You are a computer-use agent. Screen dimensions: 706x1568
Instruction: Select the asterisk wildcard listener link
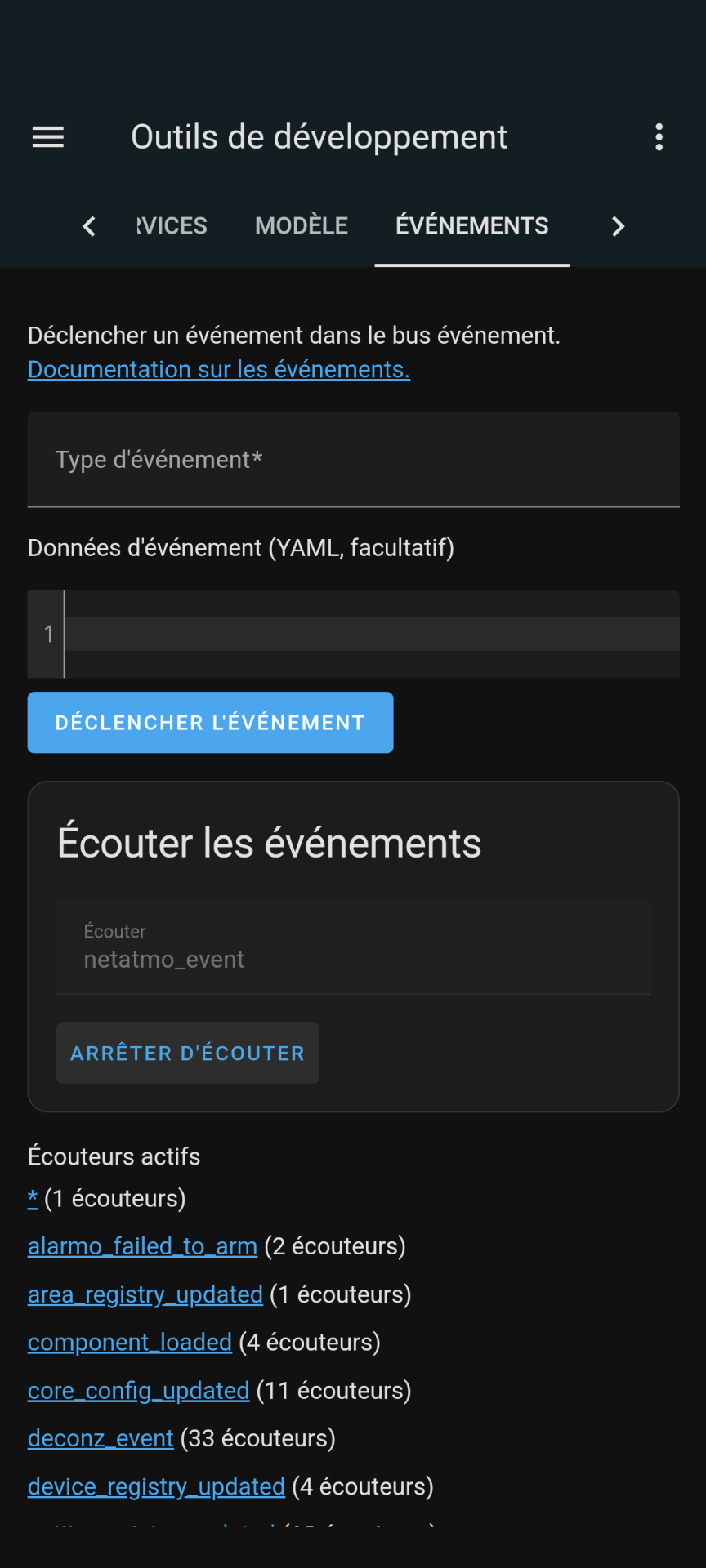coord(33,1198)
